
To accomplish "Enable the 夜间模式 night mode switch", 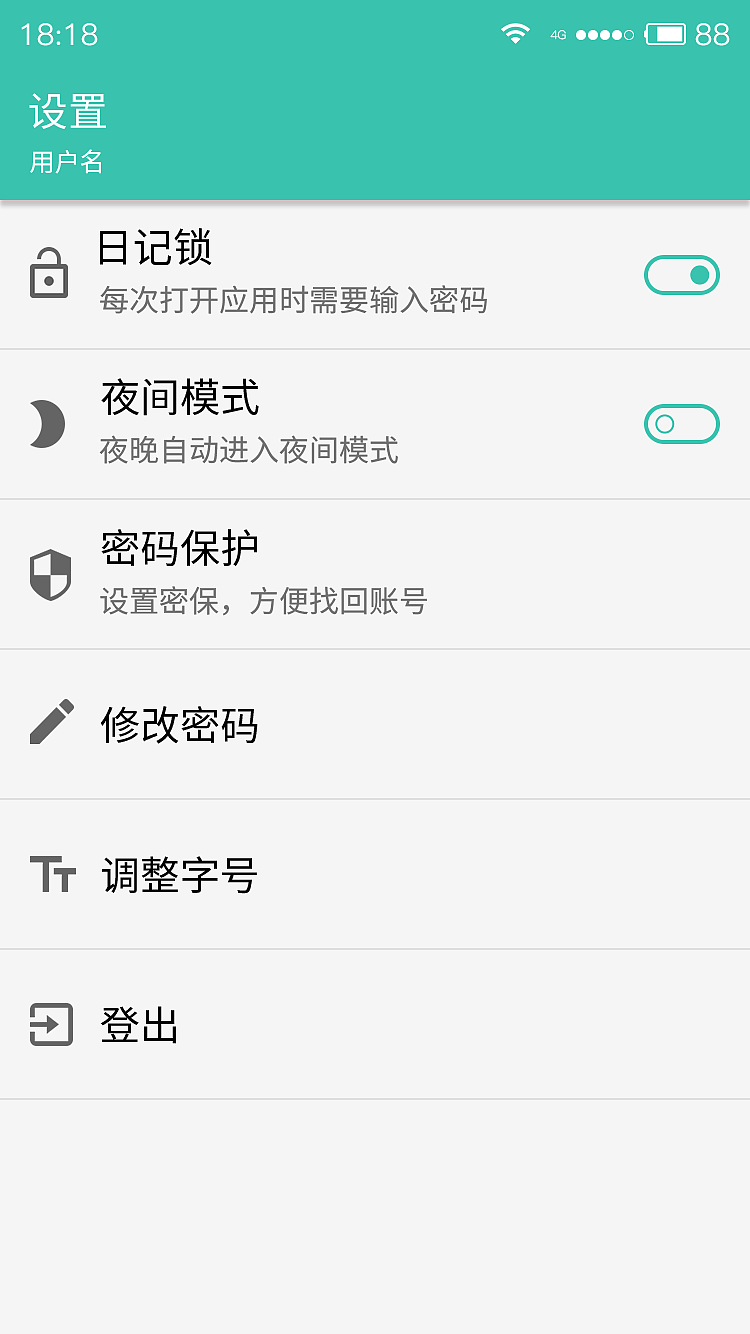I will 681,424.
